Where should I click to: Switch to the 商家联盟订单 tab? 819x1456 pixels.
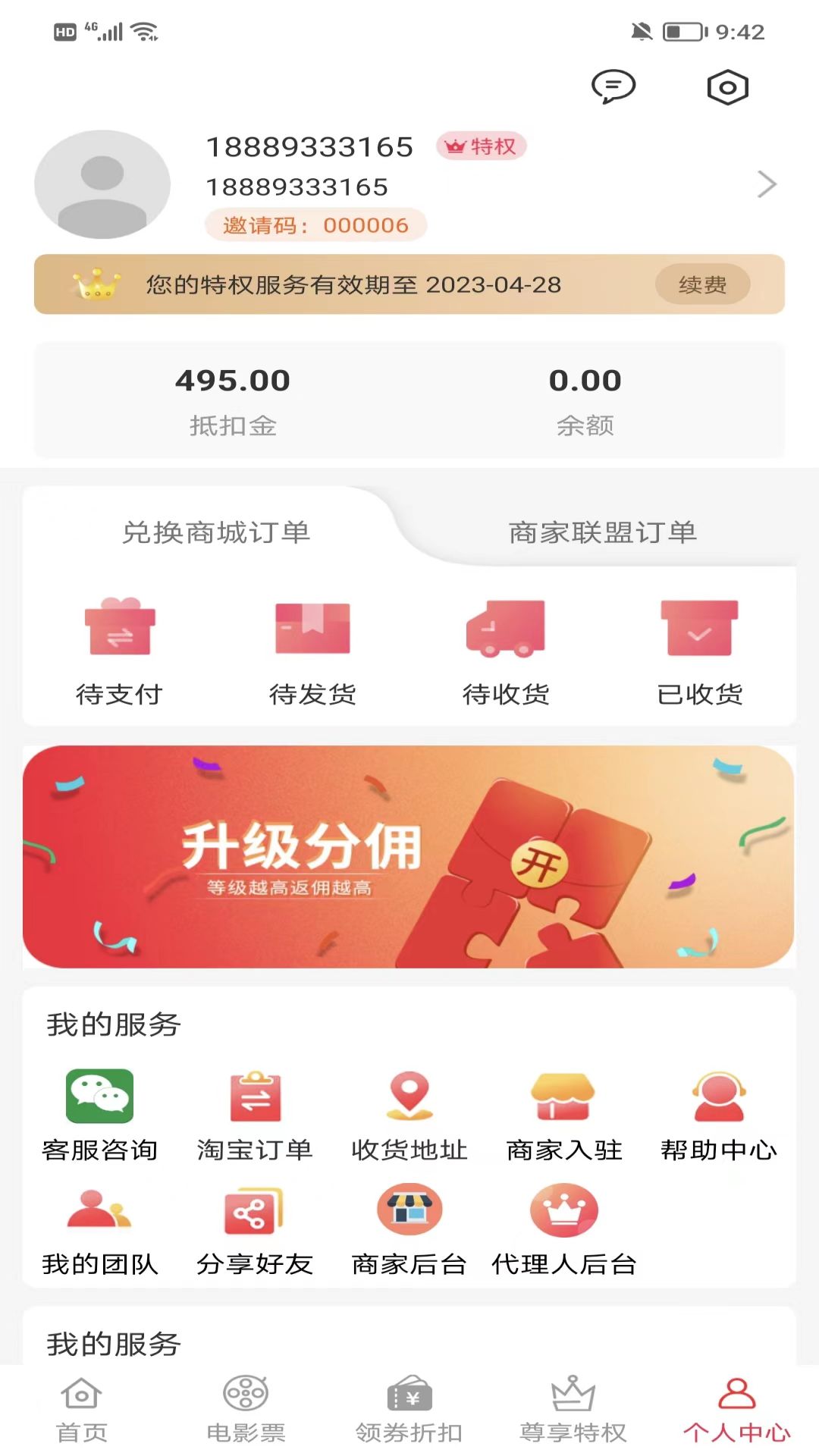603,532
